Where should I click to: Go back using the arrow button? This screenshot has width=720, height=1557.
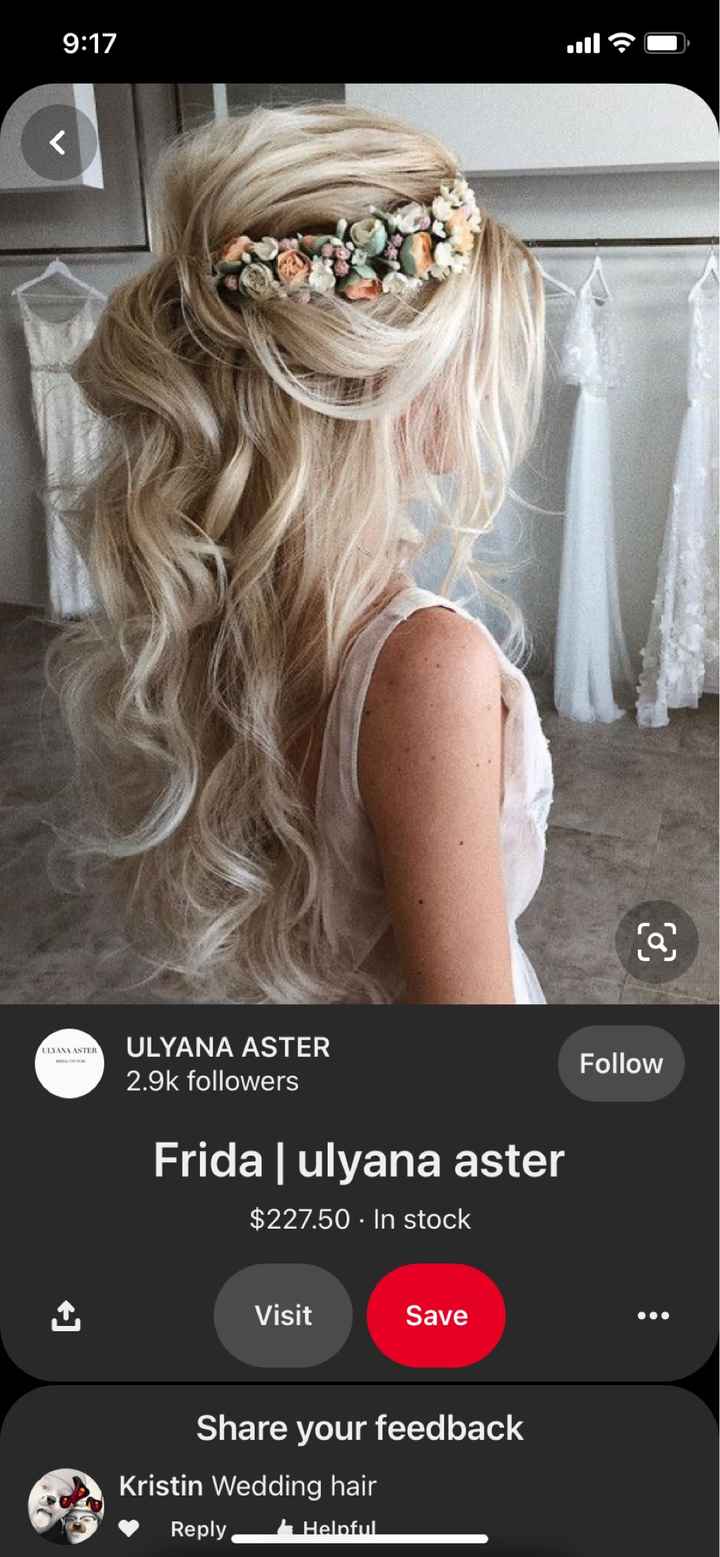[x=58, y=143]
